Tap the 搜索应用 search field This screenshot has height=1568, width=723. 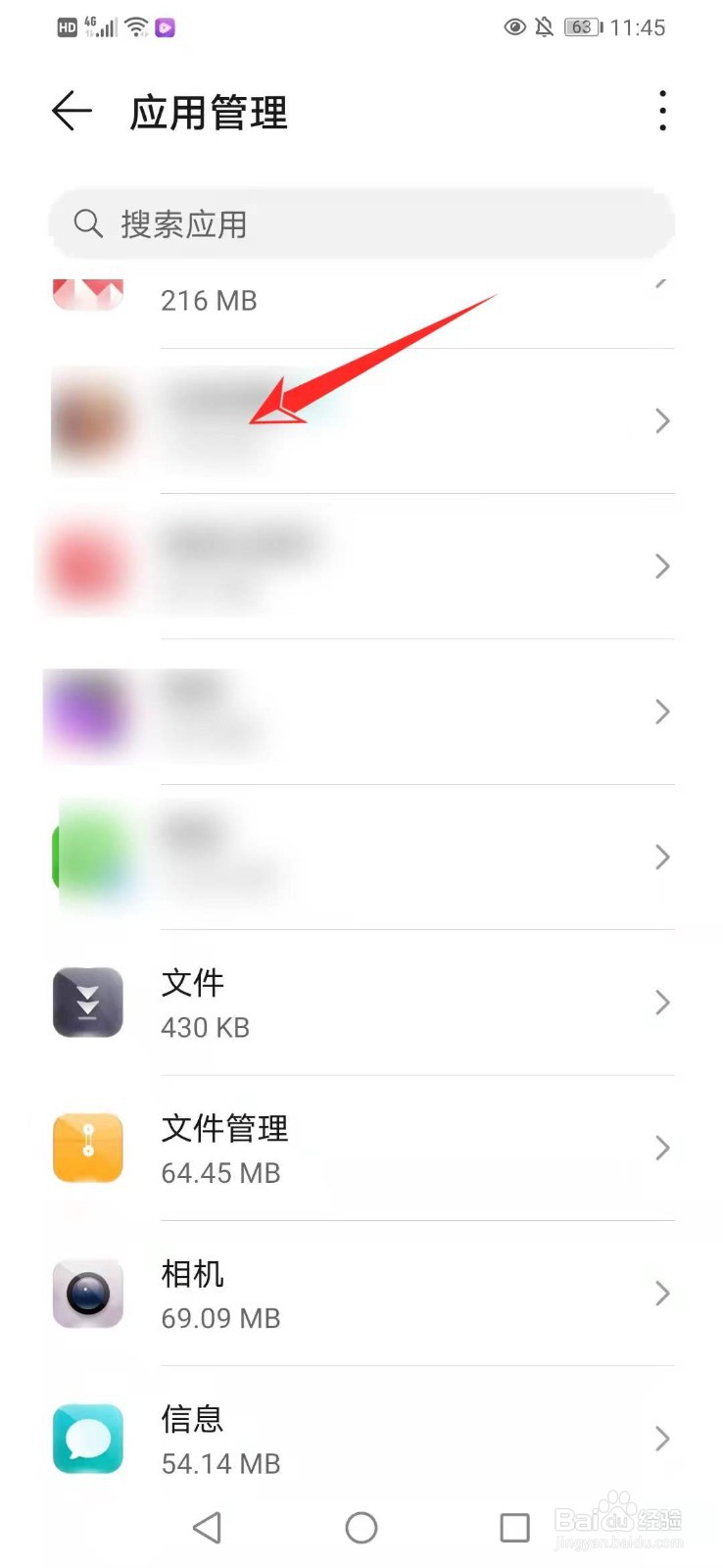[x=362, y=224]
